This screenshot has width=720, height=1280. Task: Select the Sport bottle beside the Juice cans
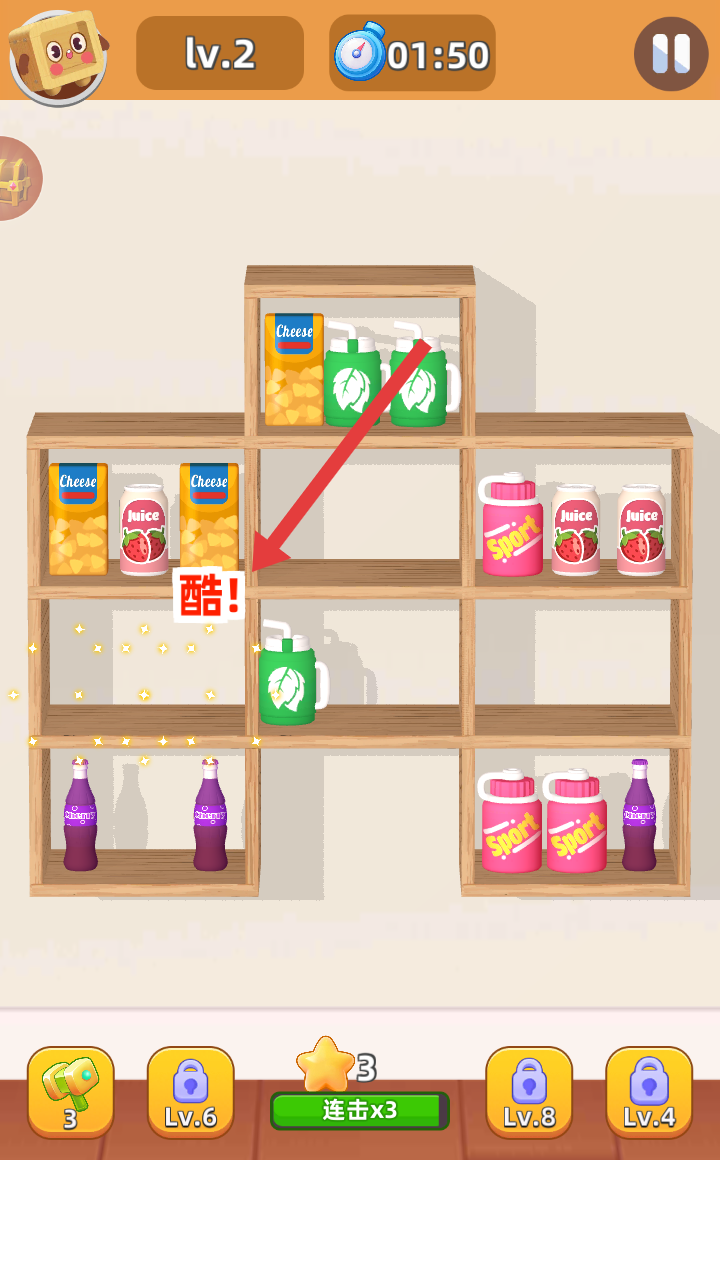pyautogui.click(x=512, y=528)
